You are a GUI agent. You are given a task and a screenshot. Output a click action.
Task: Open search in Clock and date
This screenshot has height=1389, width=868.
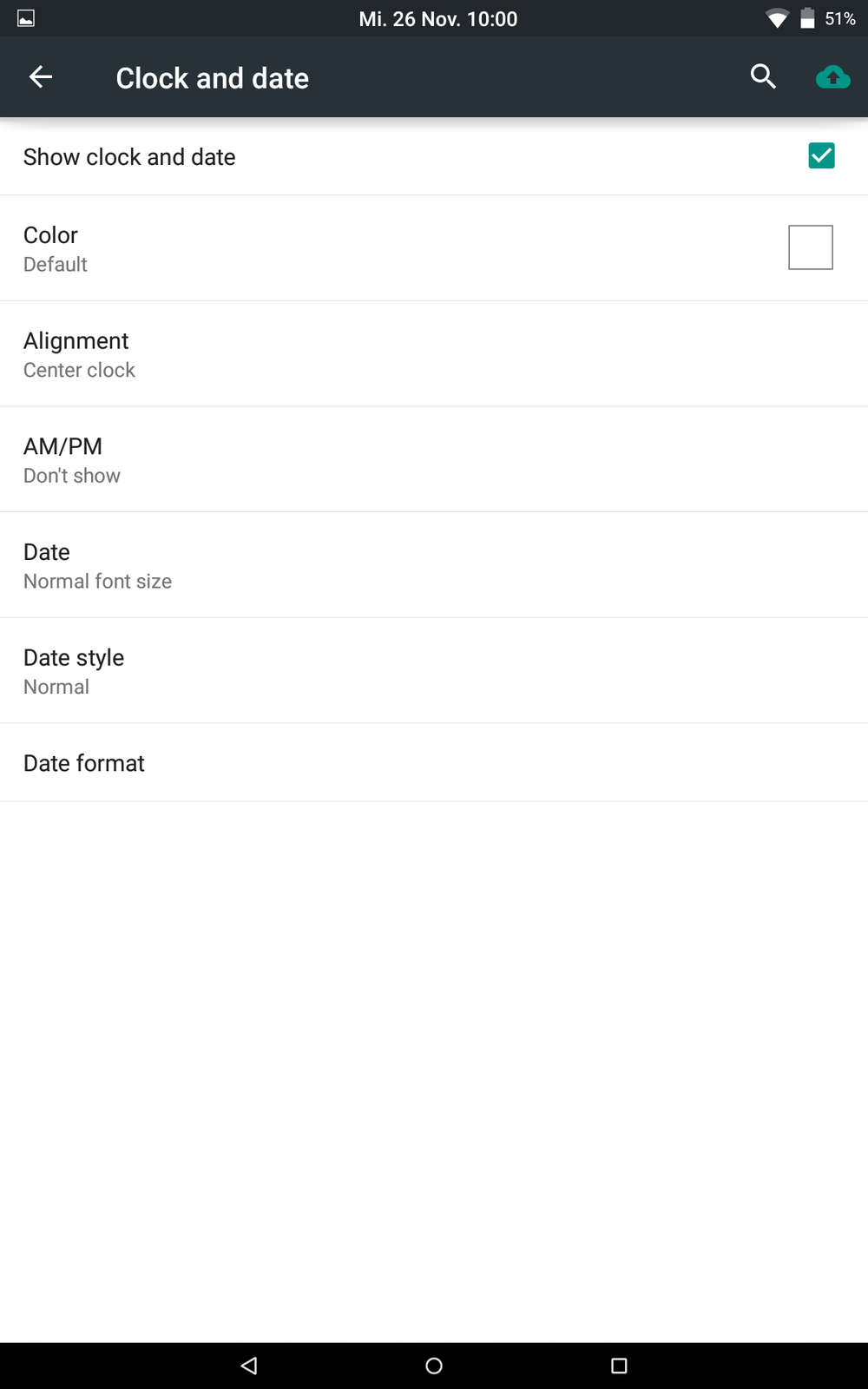coord(763,77)
